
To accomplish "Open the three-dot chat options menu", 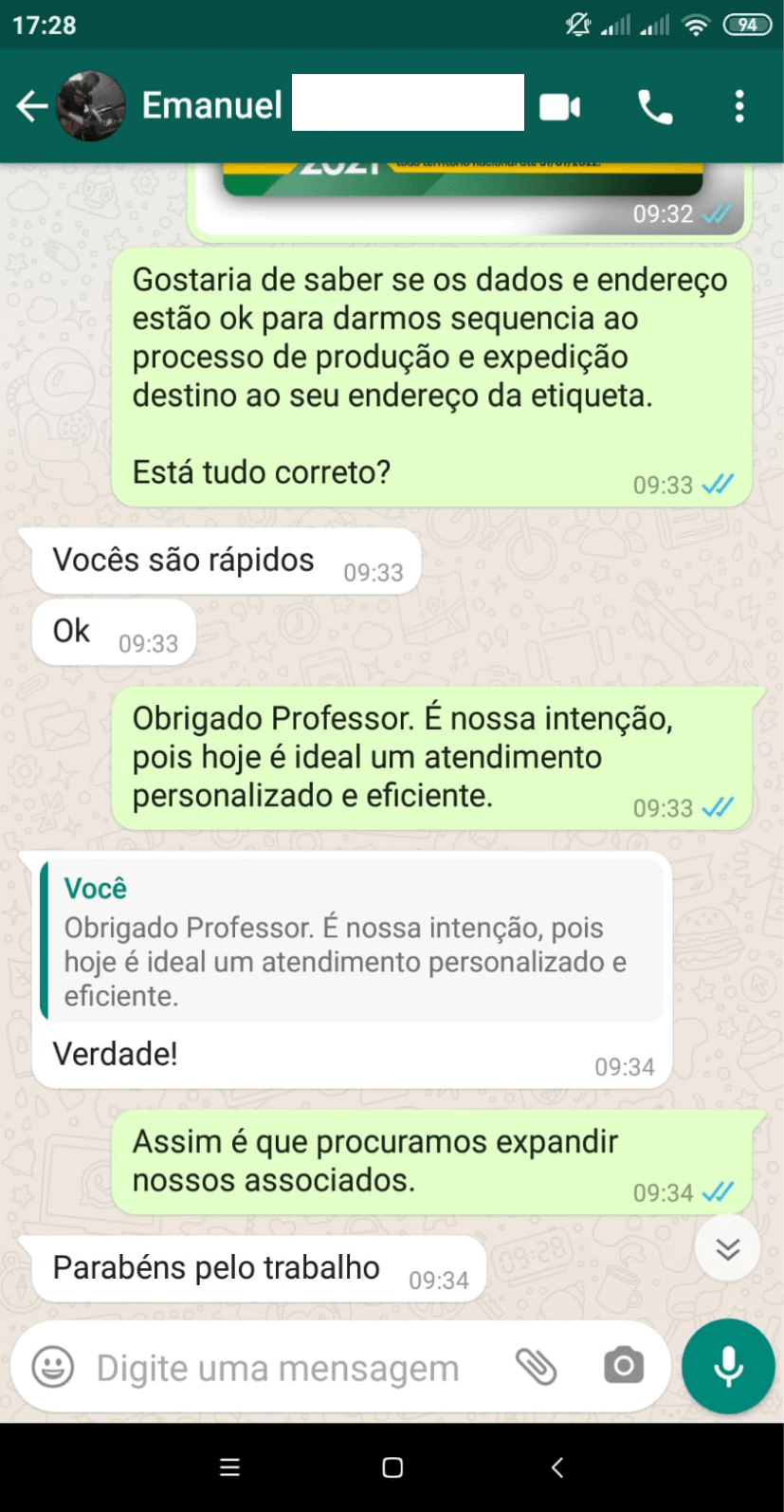I will (x=739, y=107).
